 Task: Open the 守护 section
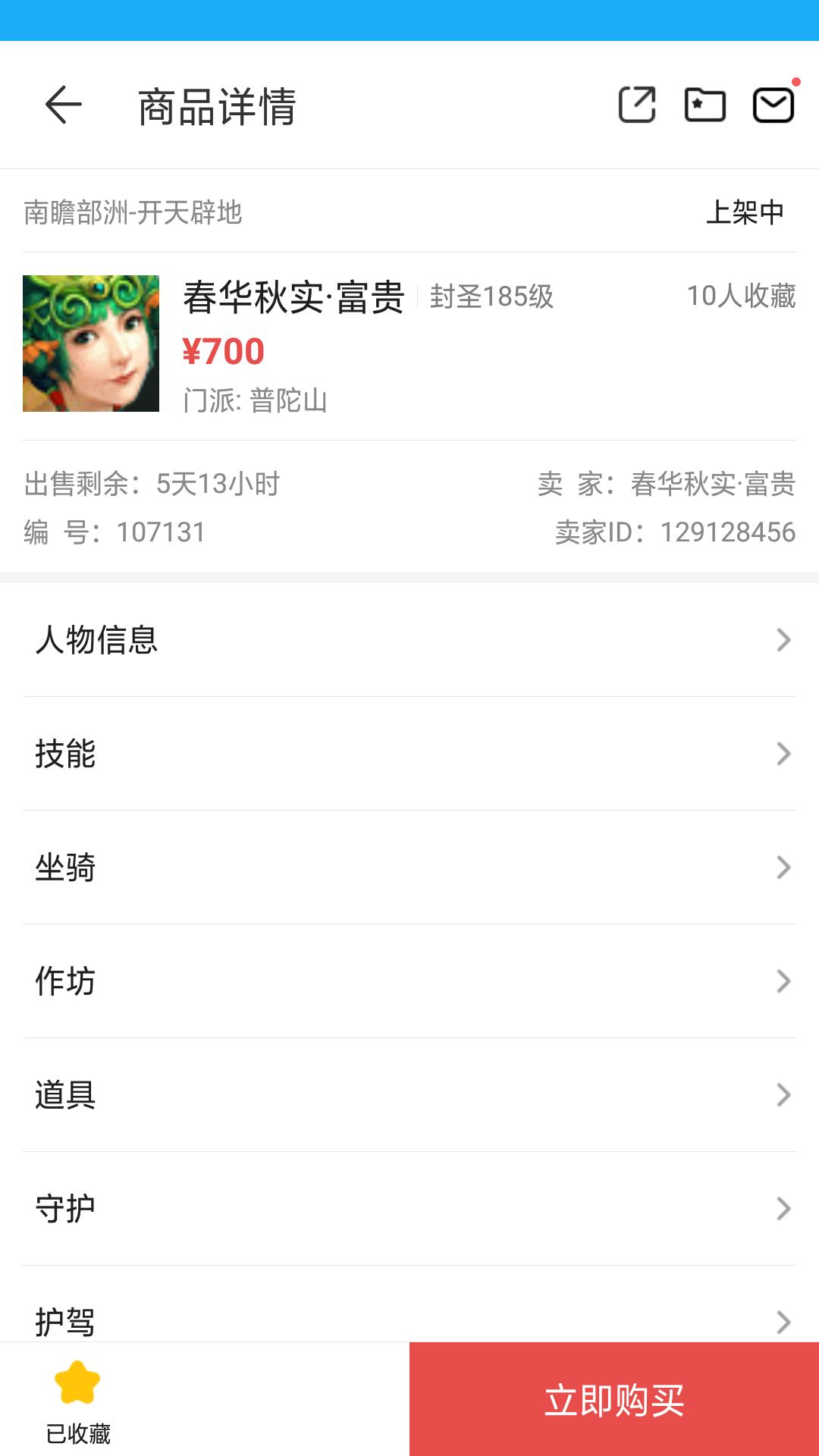[409, 1209]
